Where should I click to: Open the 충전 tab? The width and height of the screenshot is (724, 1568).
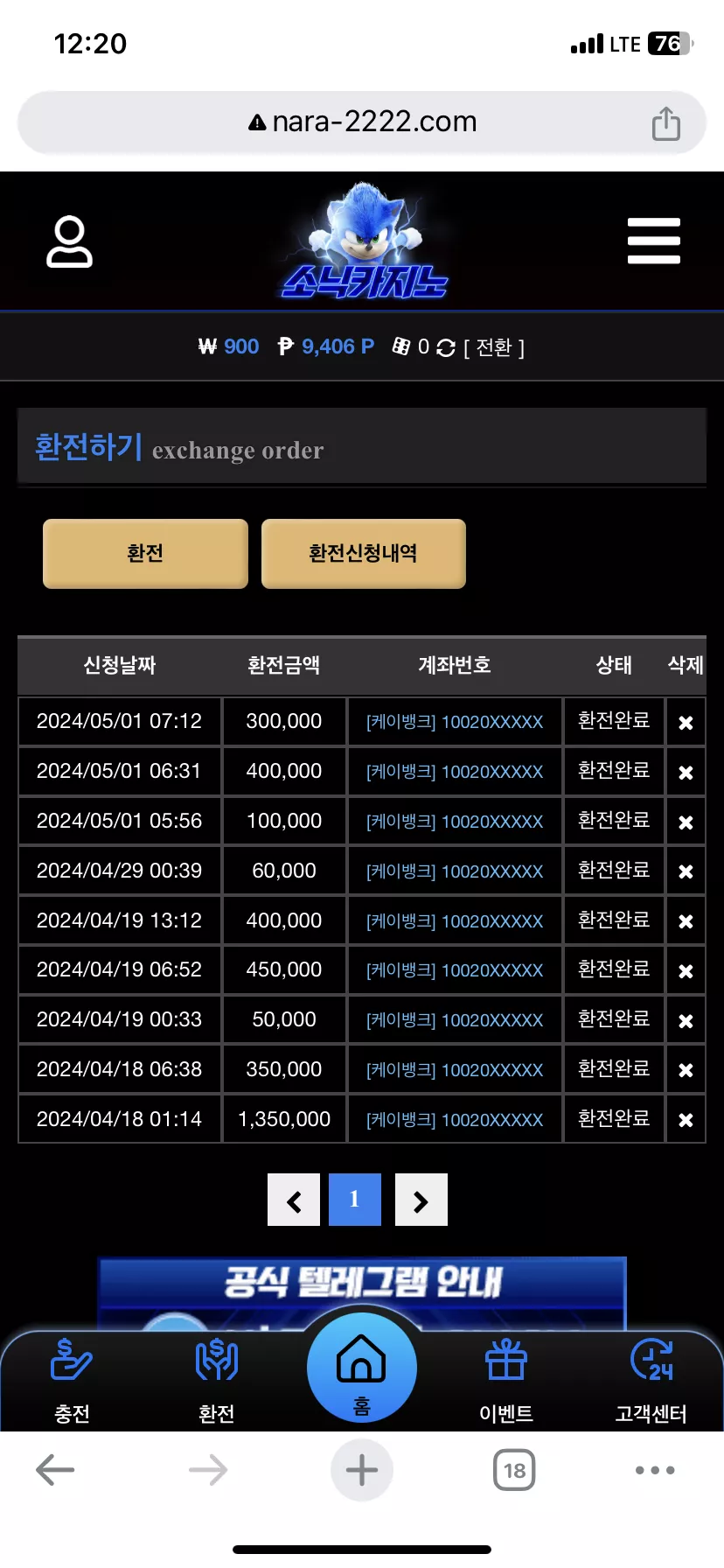(x=72, y=1381)
